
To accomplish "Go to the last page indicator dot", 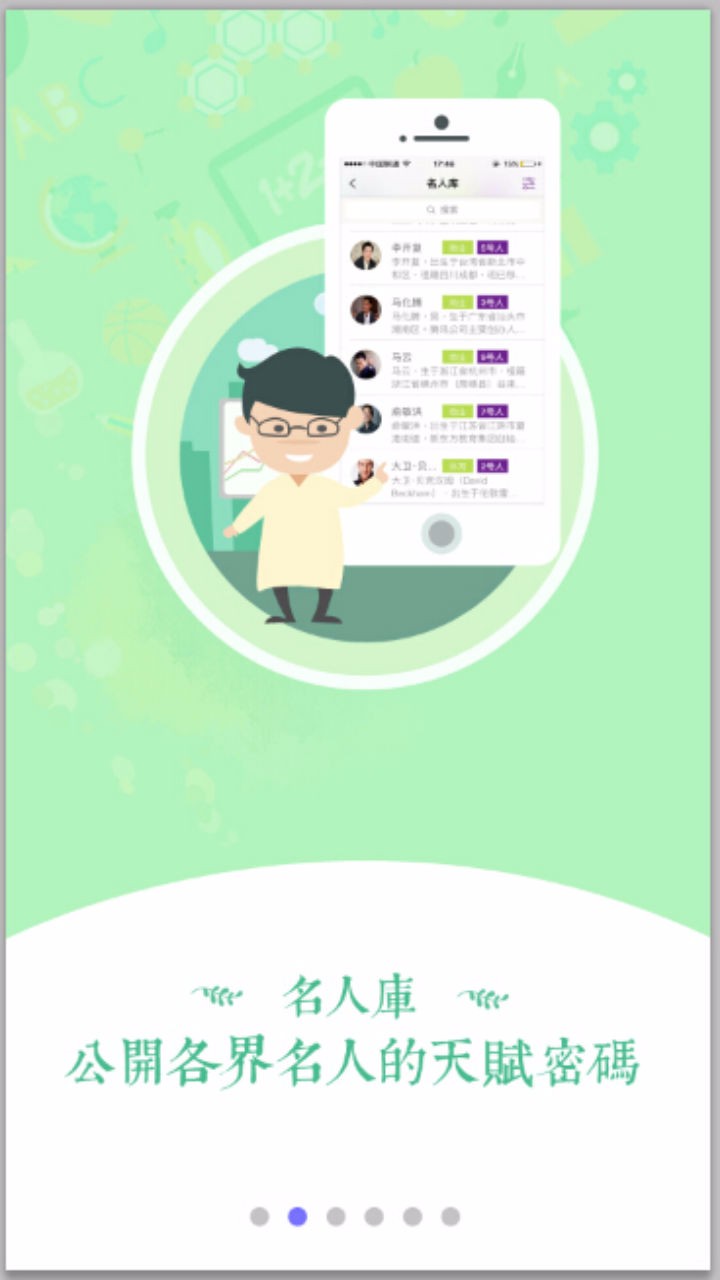I will coord(451,1216).
